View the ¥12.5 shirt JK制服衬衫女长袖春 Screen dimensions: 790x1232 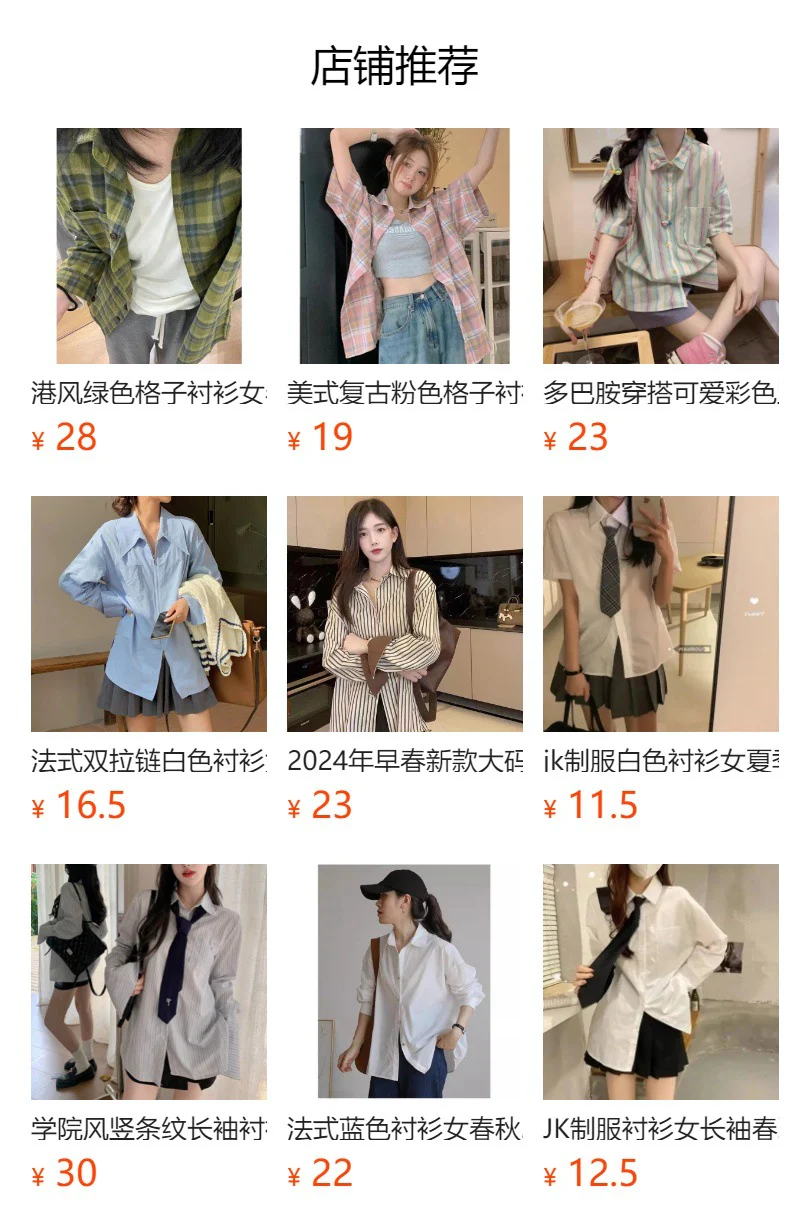(x=660, y=982)
